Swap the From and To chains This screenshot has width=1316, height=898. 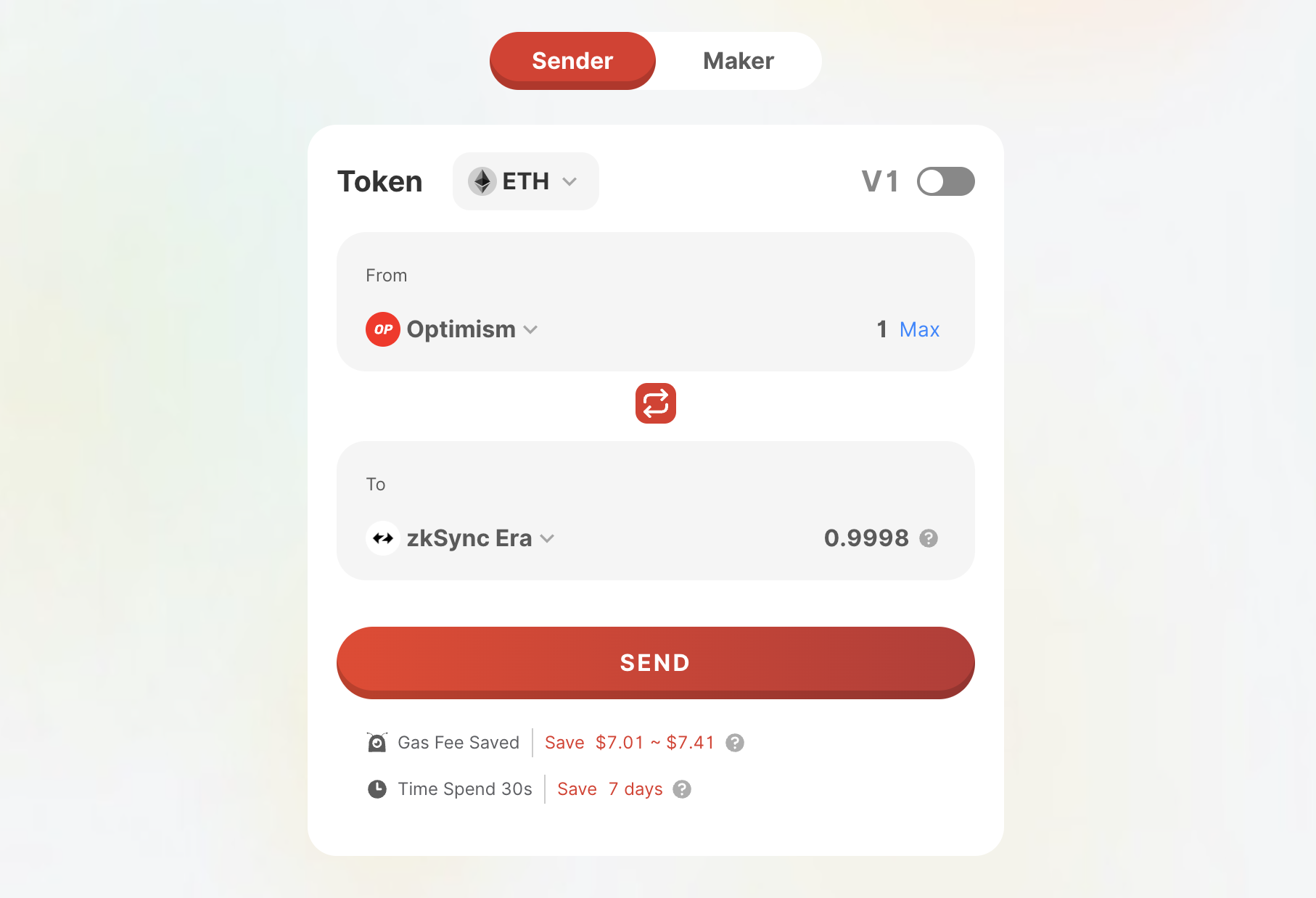click(x=656, y=403)
